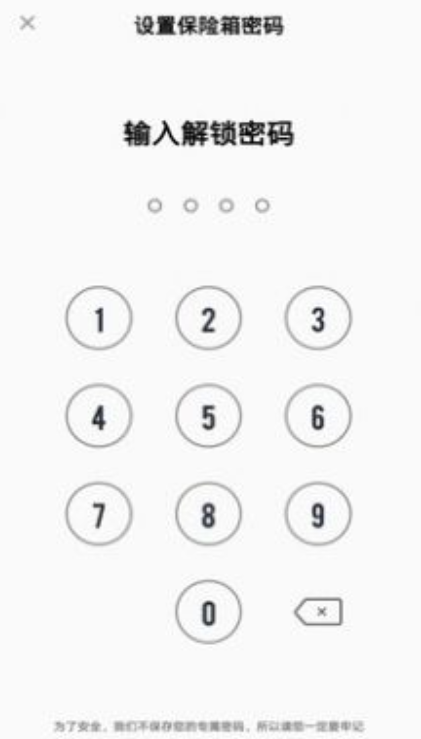Tap the number 2 key
The image size is (421, 739).
[208, 318]
